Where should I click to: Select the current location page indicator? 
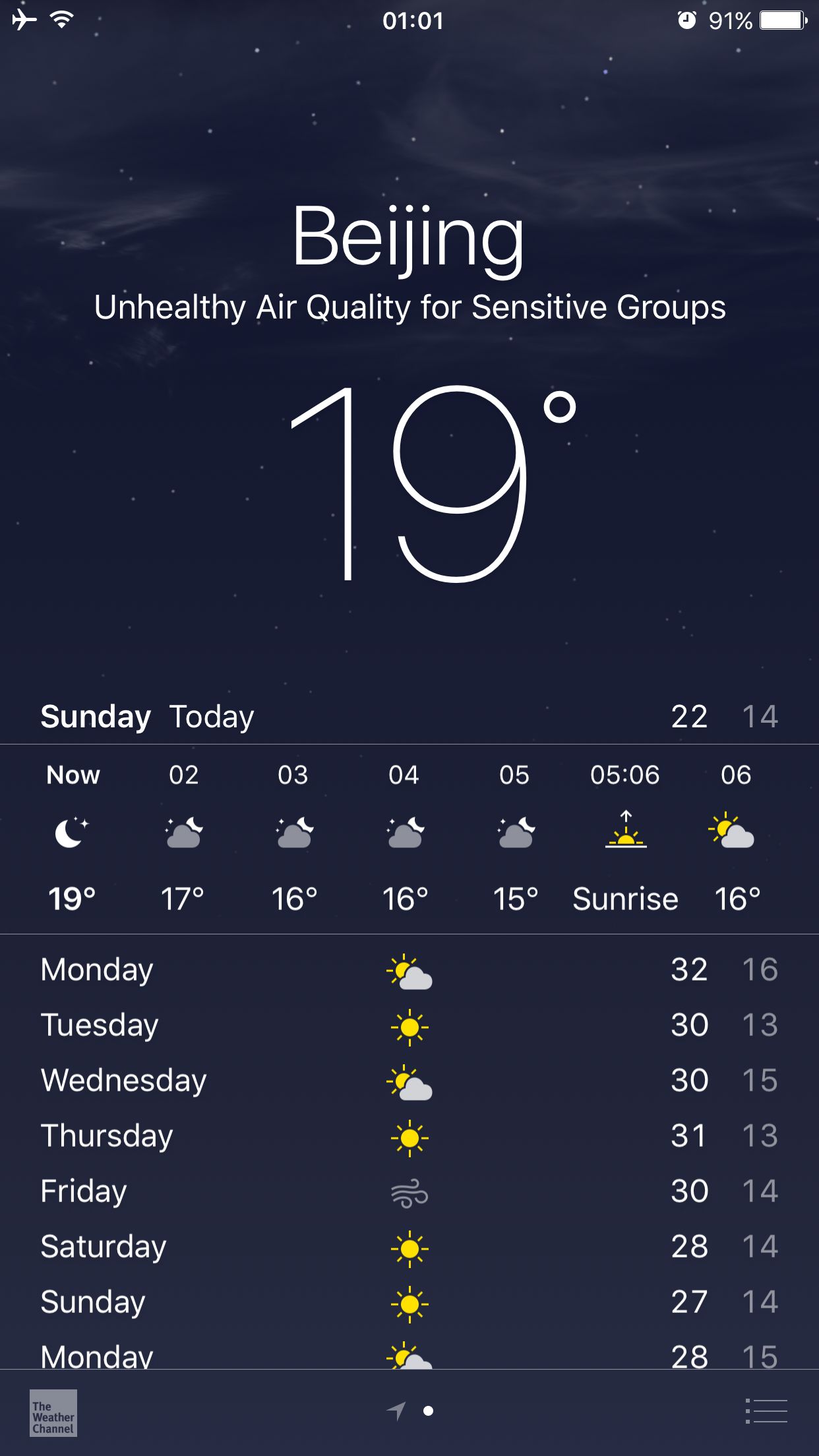[396, 1411]
